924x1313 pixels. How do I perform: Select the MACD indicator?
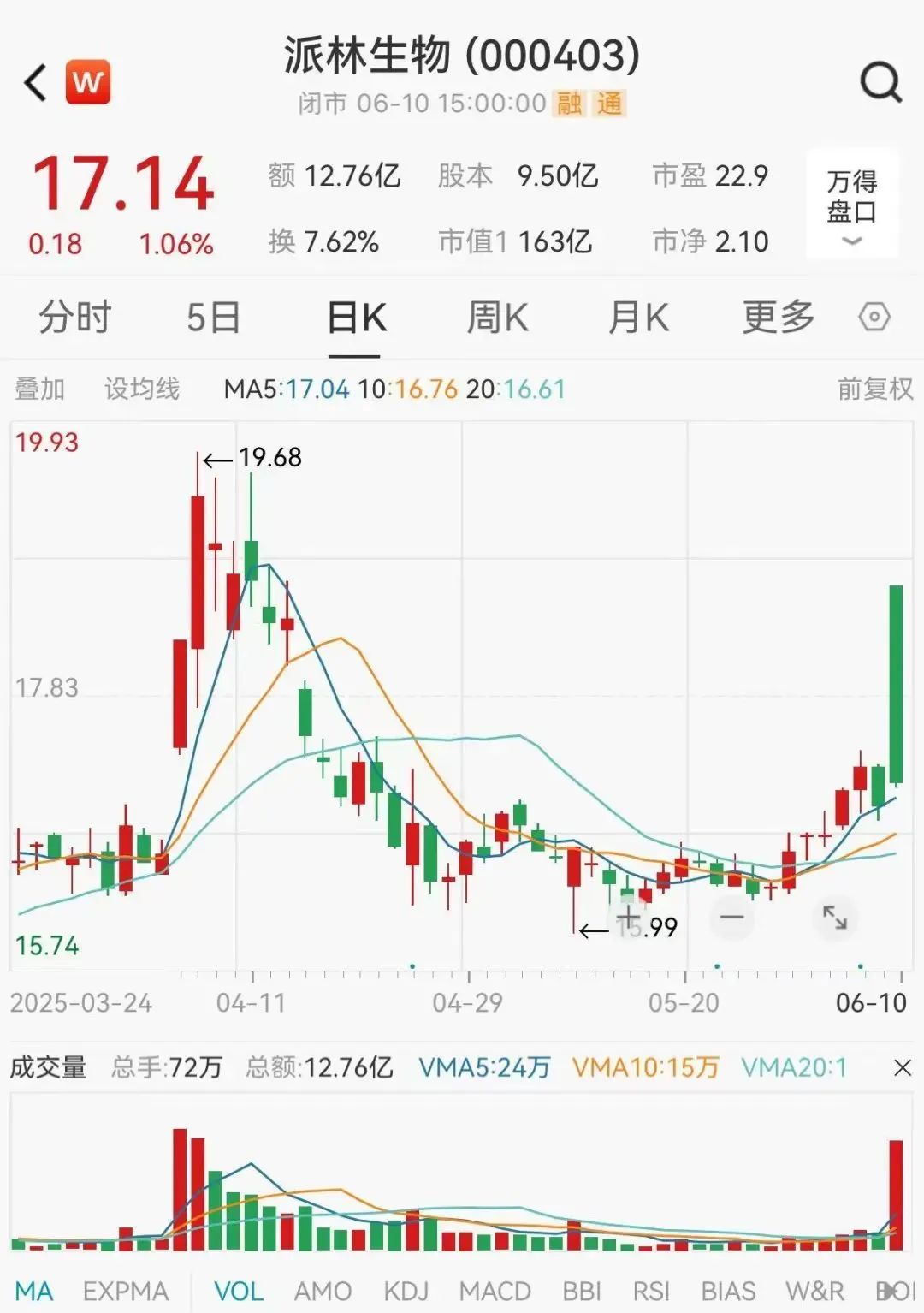coord(495,1291)
